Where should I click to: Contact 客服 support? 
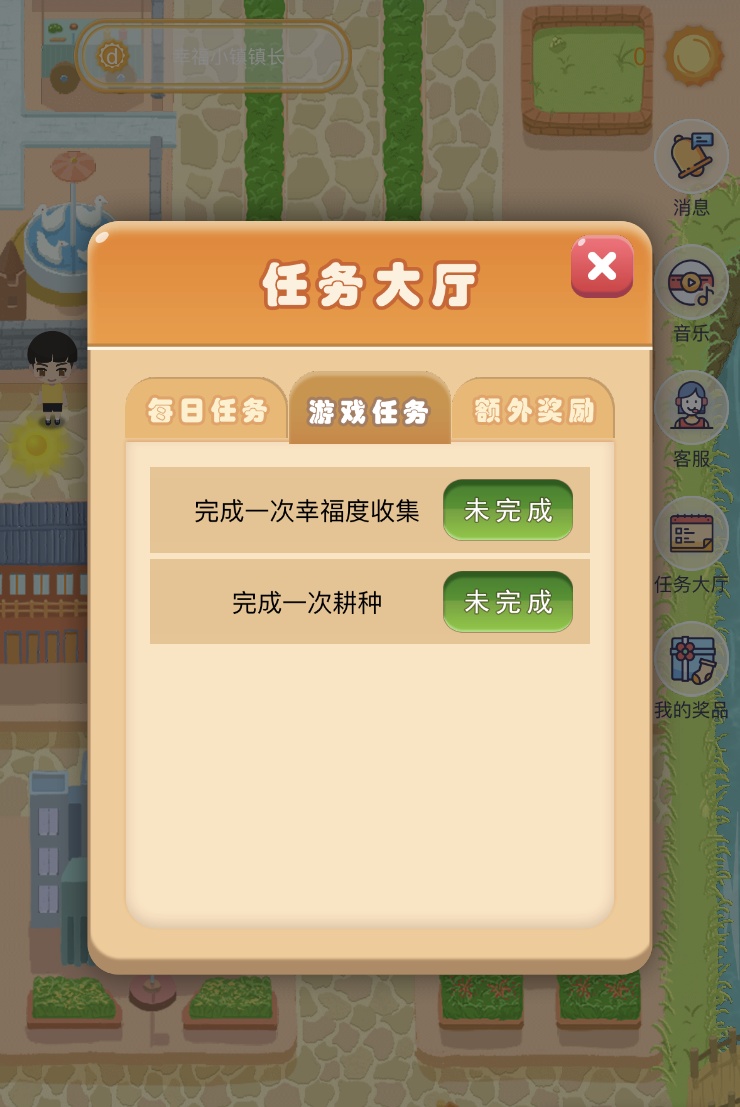point(691,410)
